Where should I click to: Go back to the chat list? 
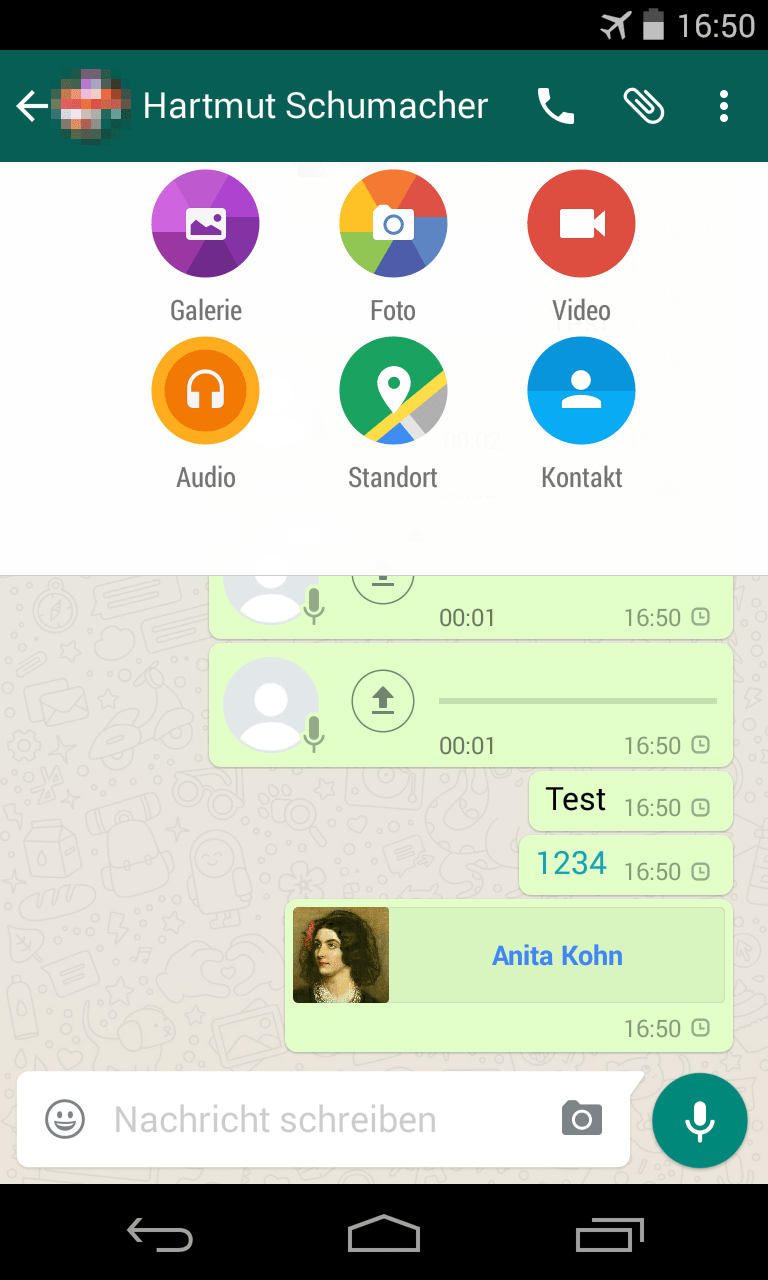[x=32, y=106]
